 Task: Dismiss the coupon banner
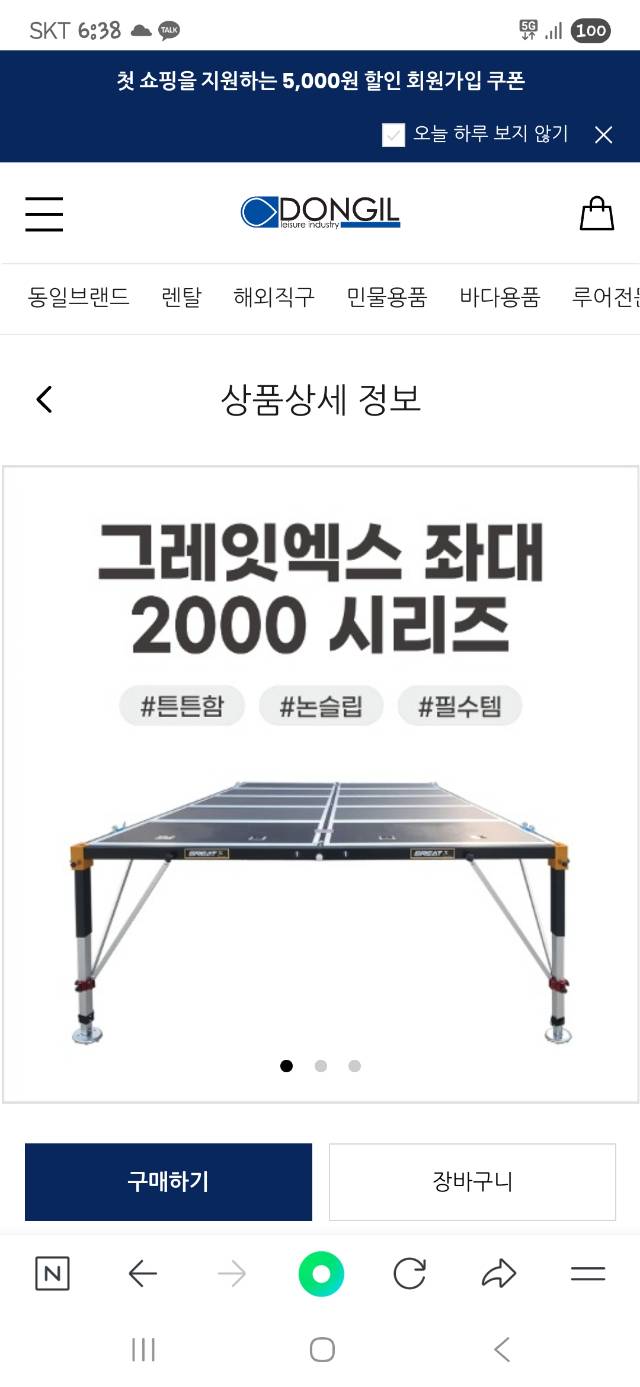[603, 135]
